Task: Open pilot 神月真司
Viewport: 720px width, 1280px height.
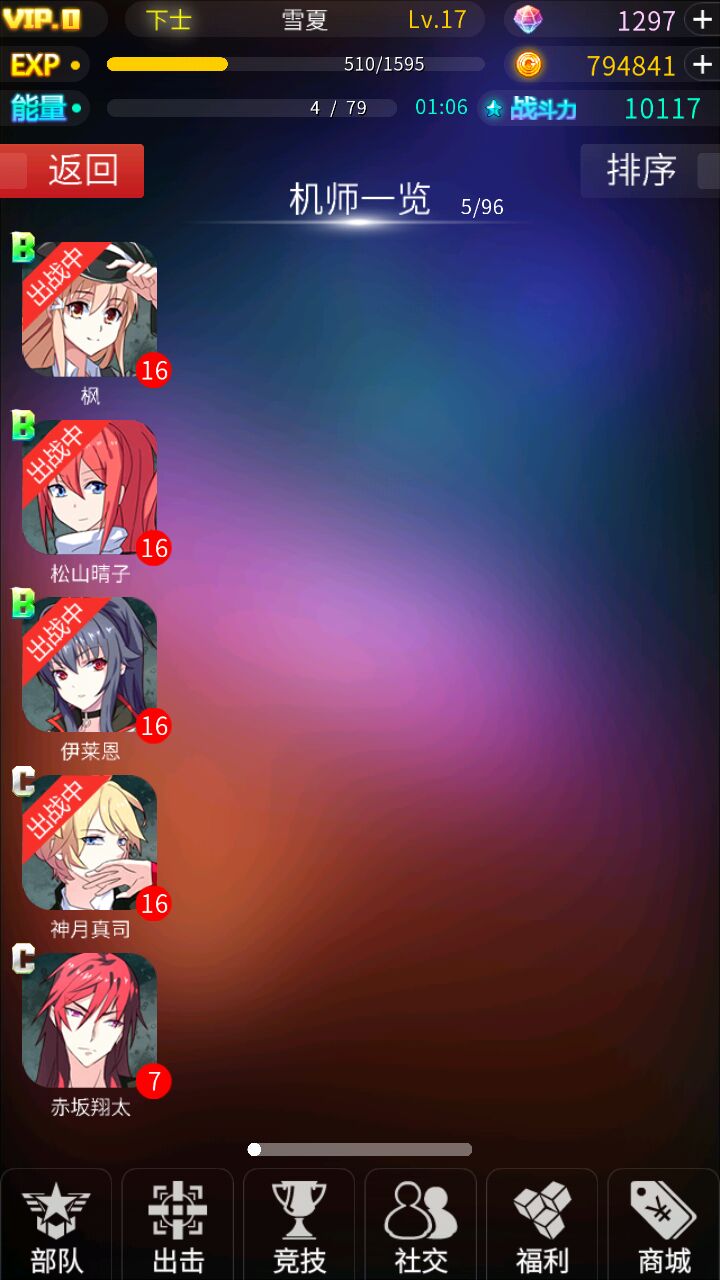Action: tap(90, 843)
